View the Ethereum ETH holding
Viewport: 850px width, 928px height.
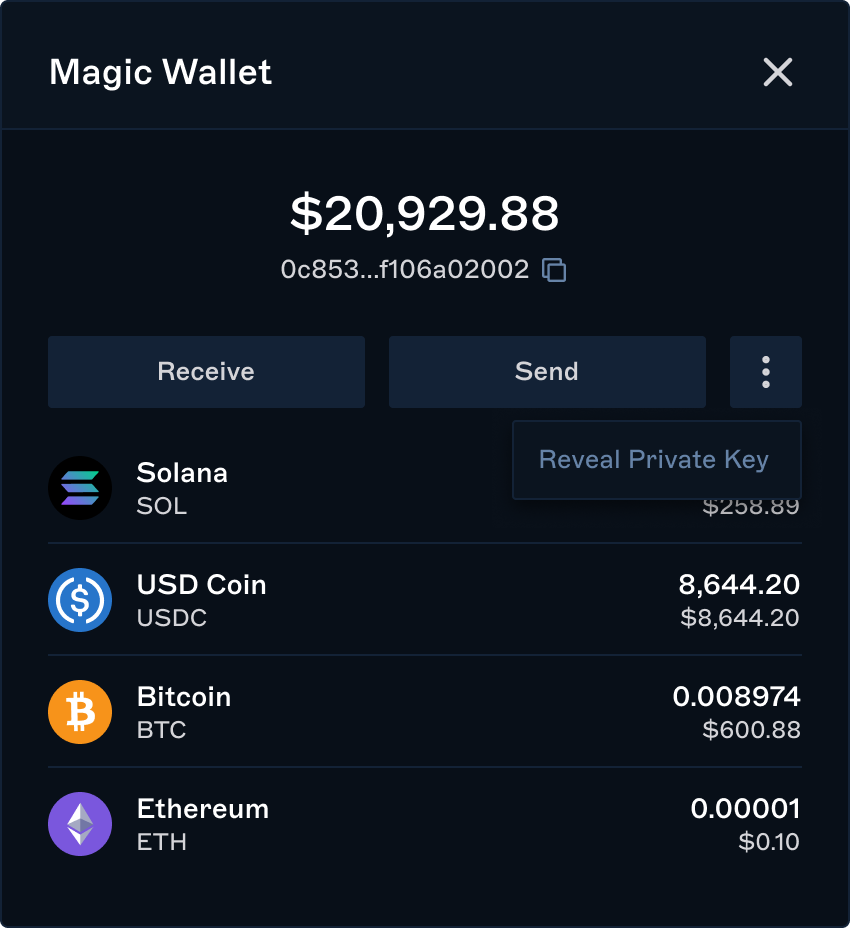(x=424, y=824)
